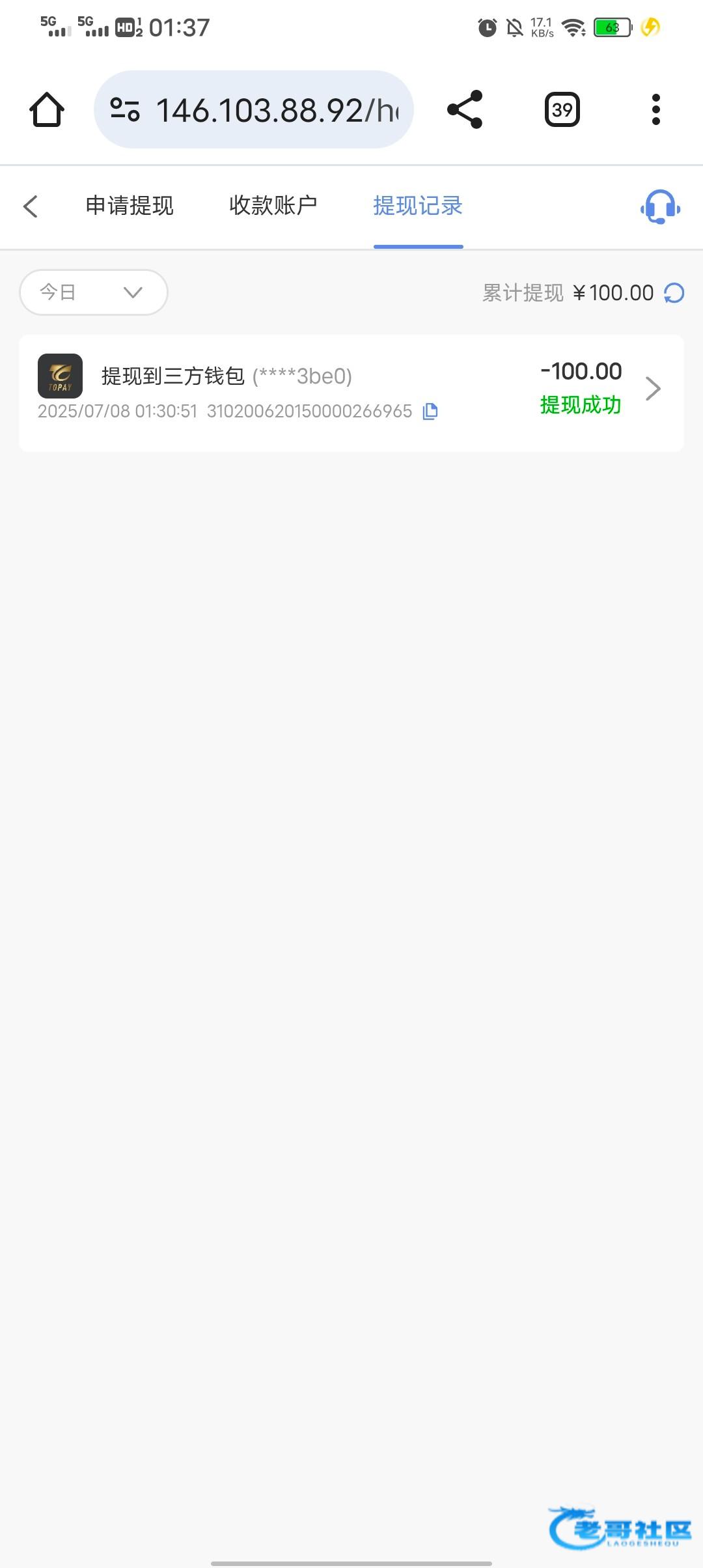Tap the browser home button

point(47,109)
